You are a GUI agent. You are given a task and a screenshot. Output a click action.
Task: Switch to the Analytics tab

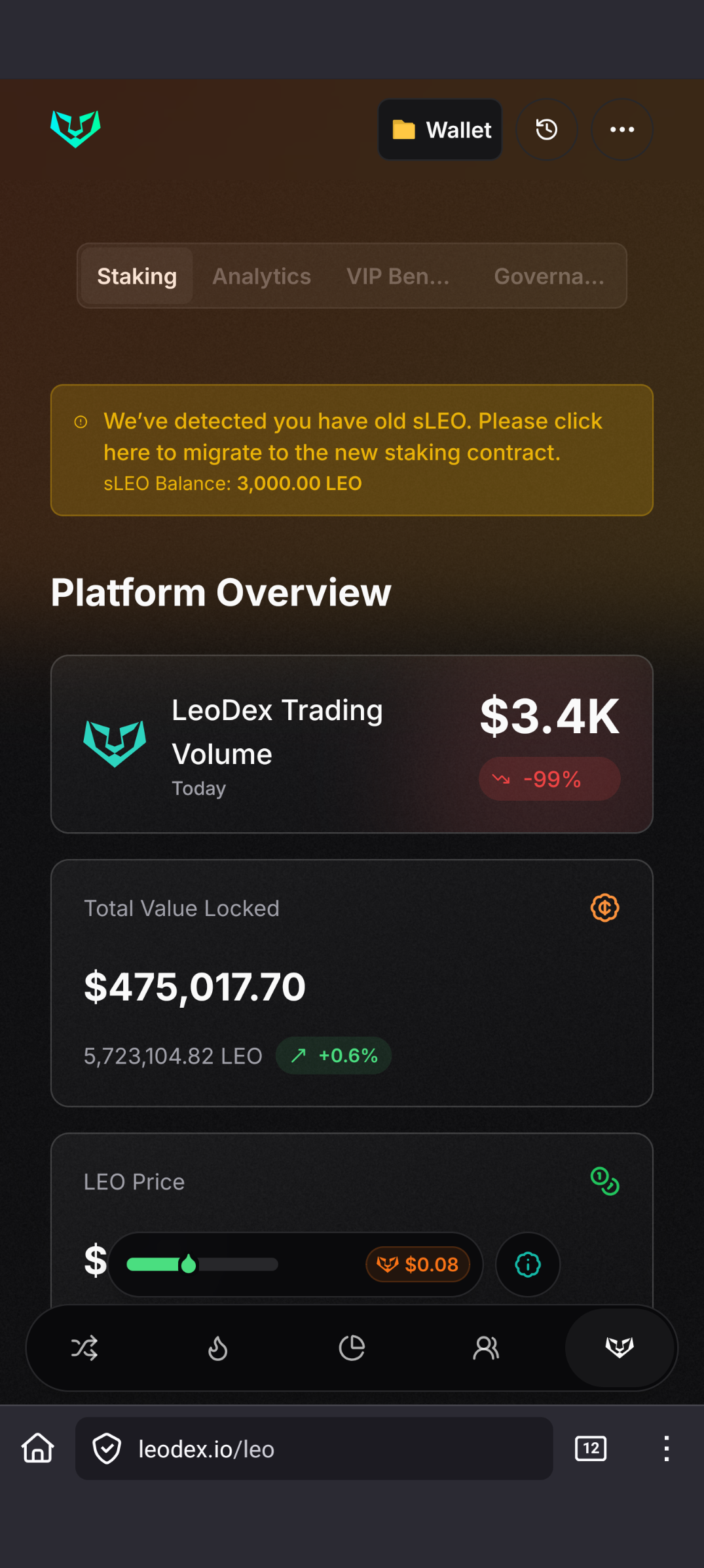(261, 276)
